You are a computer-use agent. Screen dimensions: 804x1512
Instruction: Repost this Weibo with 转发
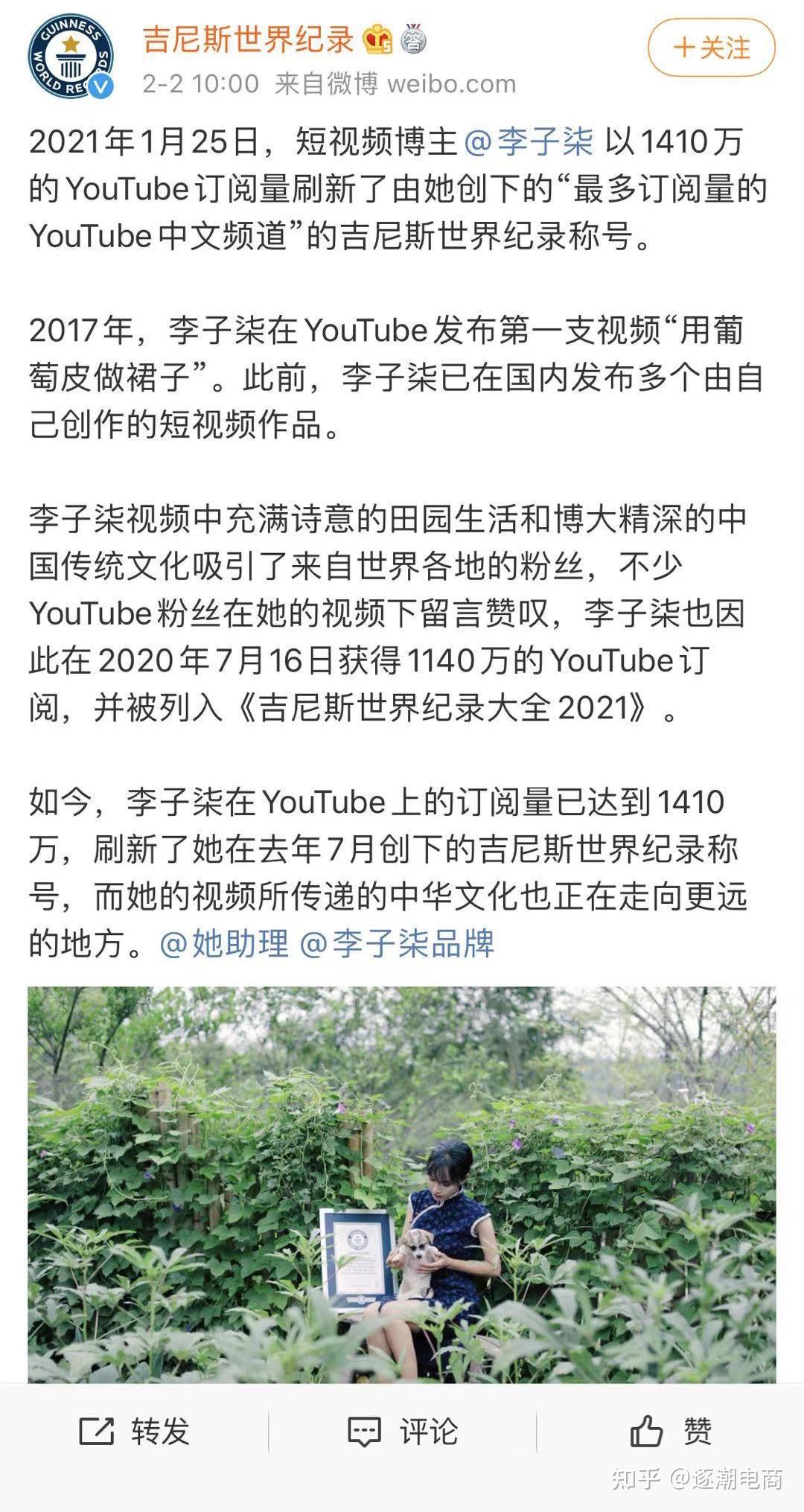(x=135, y=1431)
